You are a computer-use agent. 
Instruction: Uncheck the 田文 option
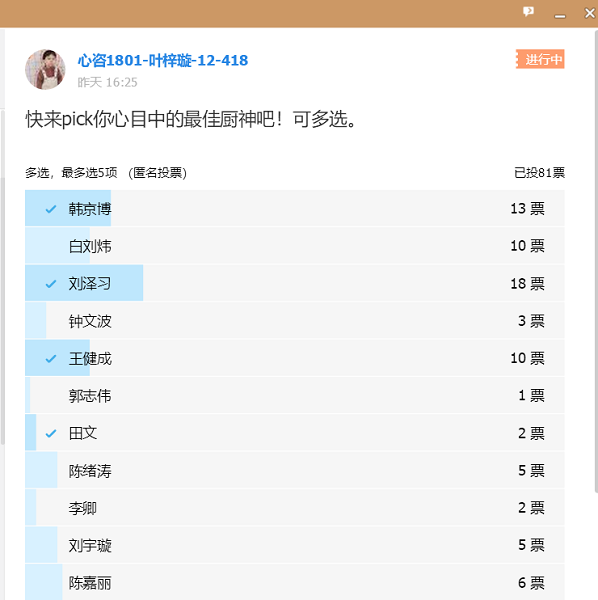pos(295,433)
